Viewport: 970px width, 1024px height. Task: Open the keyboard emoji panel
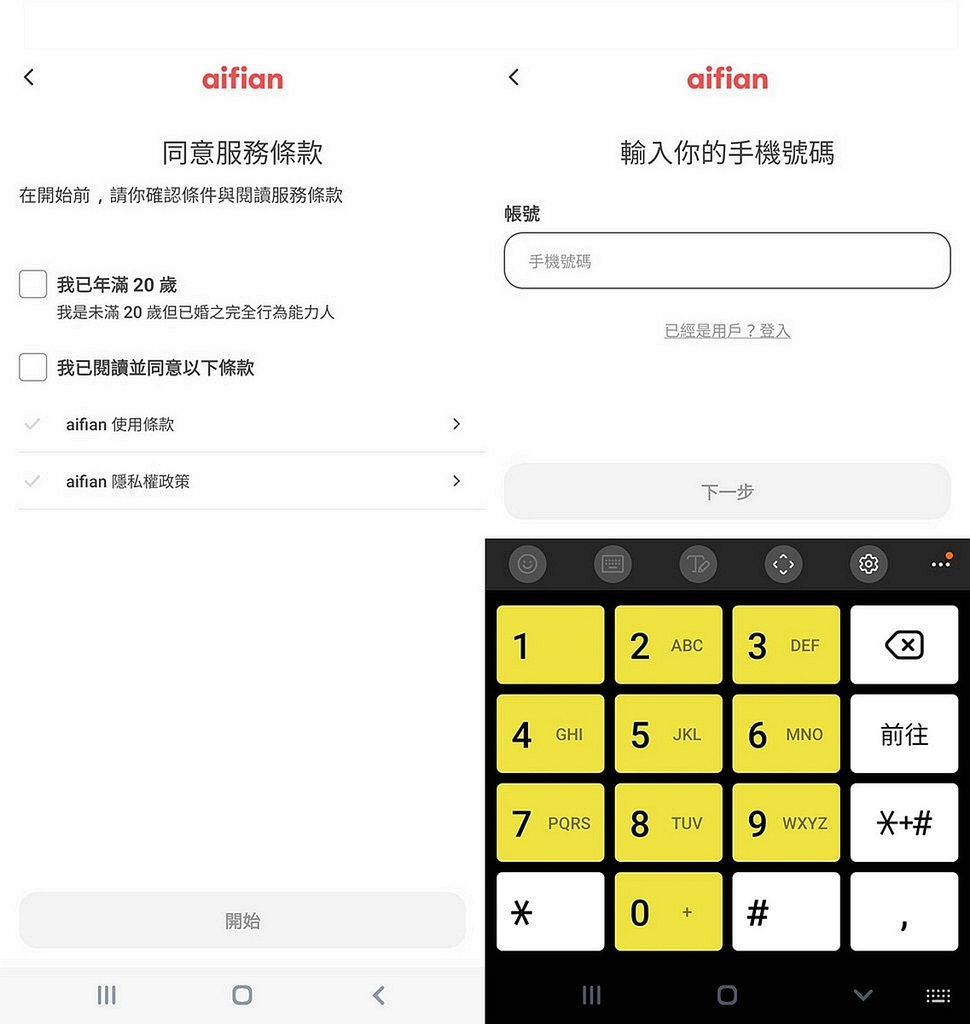click(x=527, y=564)
